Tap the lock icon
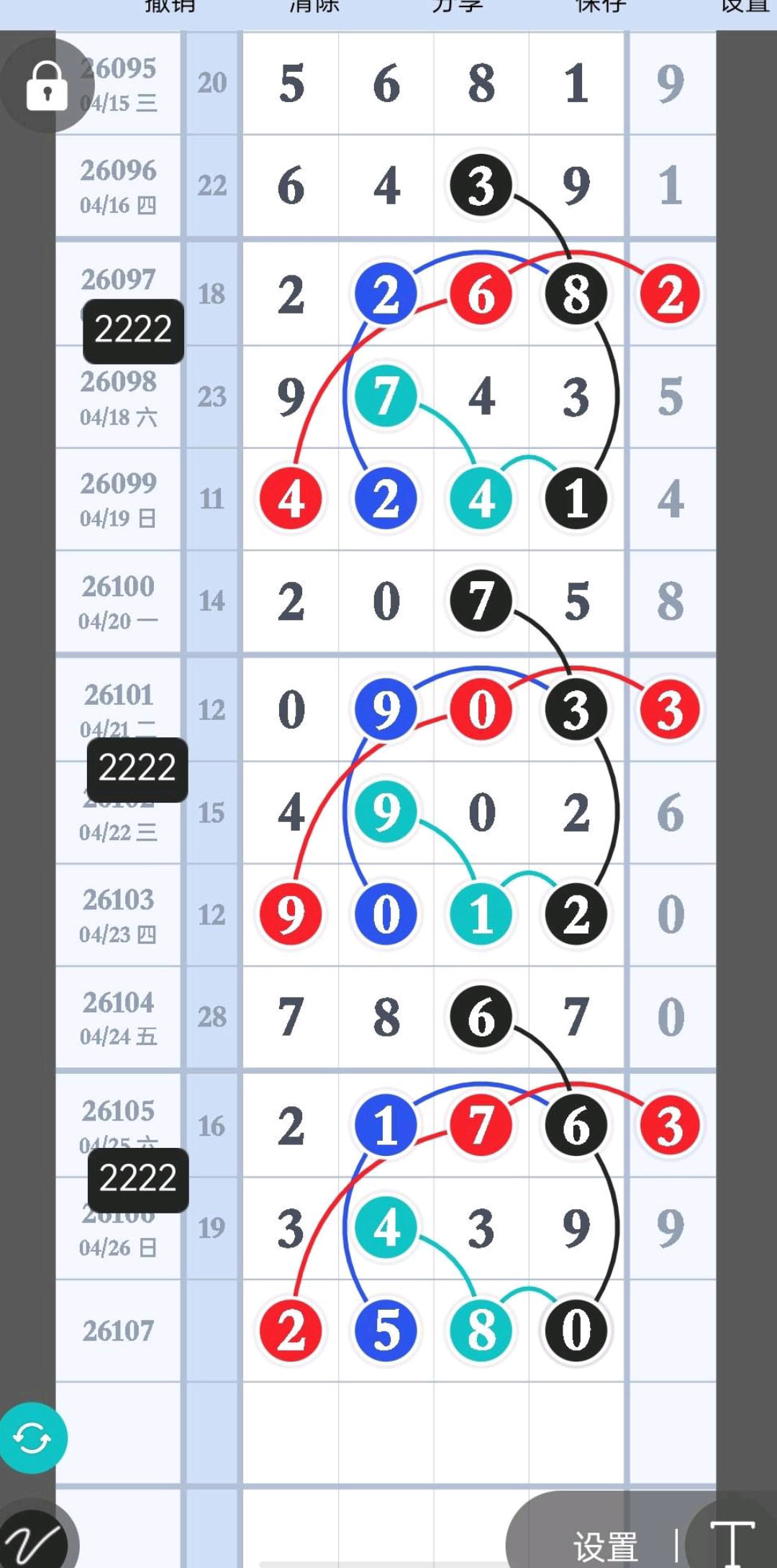The width and height of the screenshot is (777, 1568). click(x=46, y=86)
